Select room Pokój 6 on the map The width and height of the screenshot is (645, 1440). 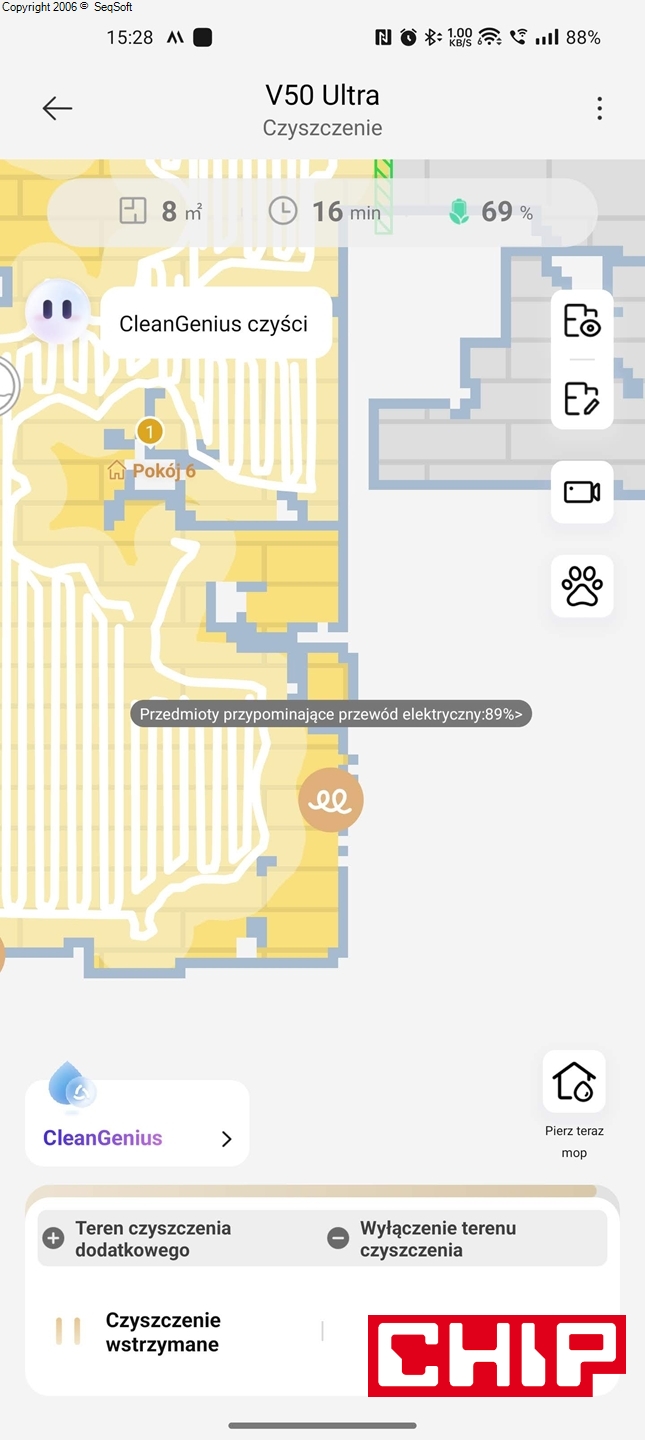point(151,470)
